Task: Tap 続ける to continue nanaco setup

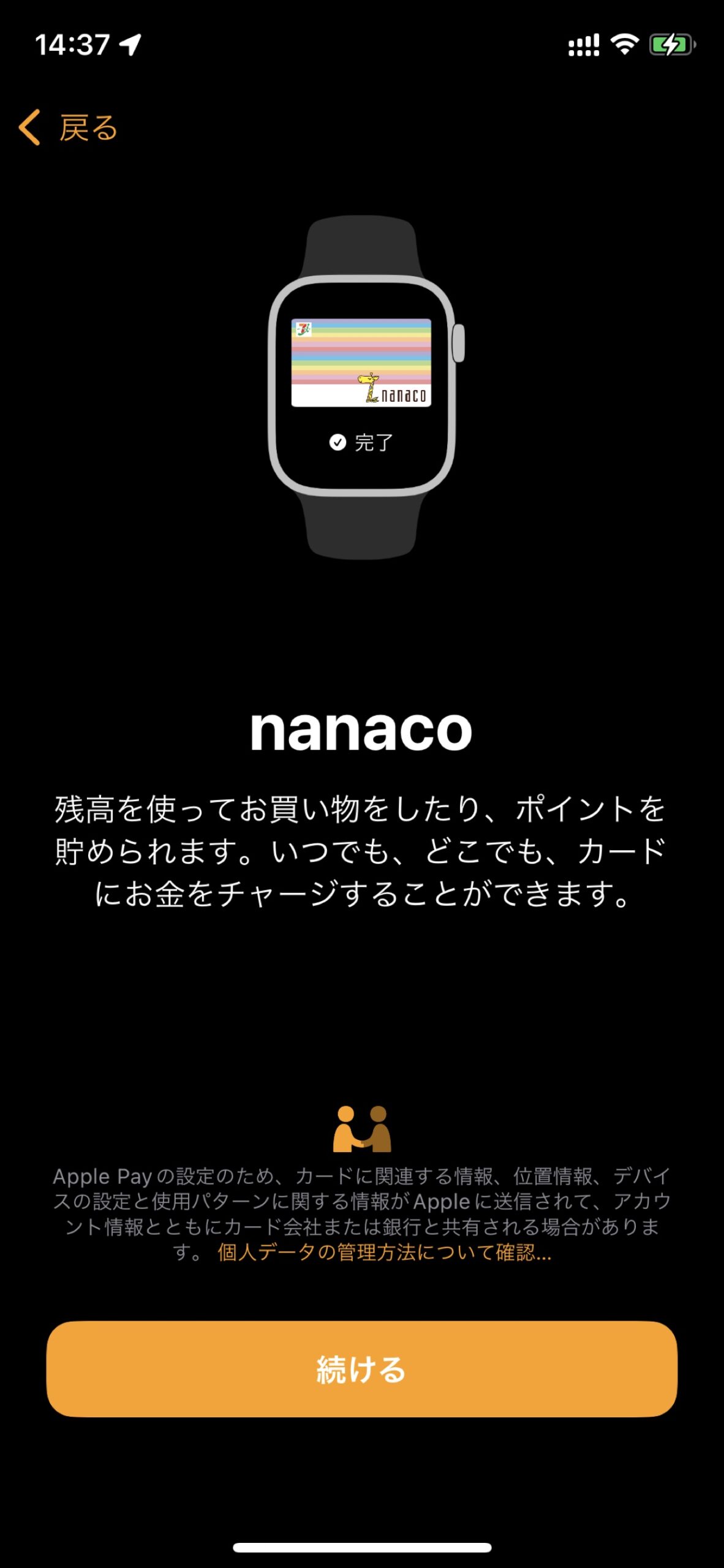Action: (361, 1369)
